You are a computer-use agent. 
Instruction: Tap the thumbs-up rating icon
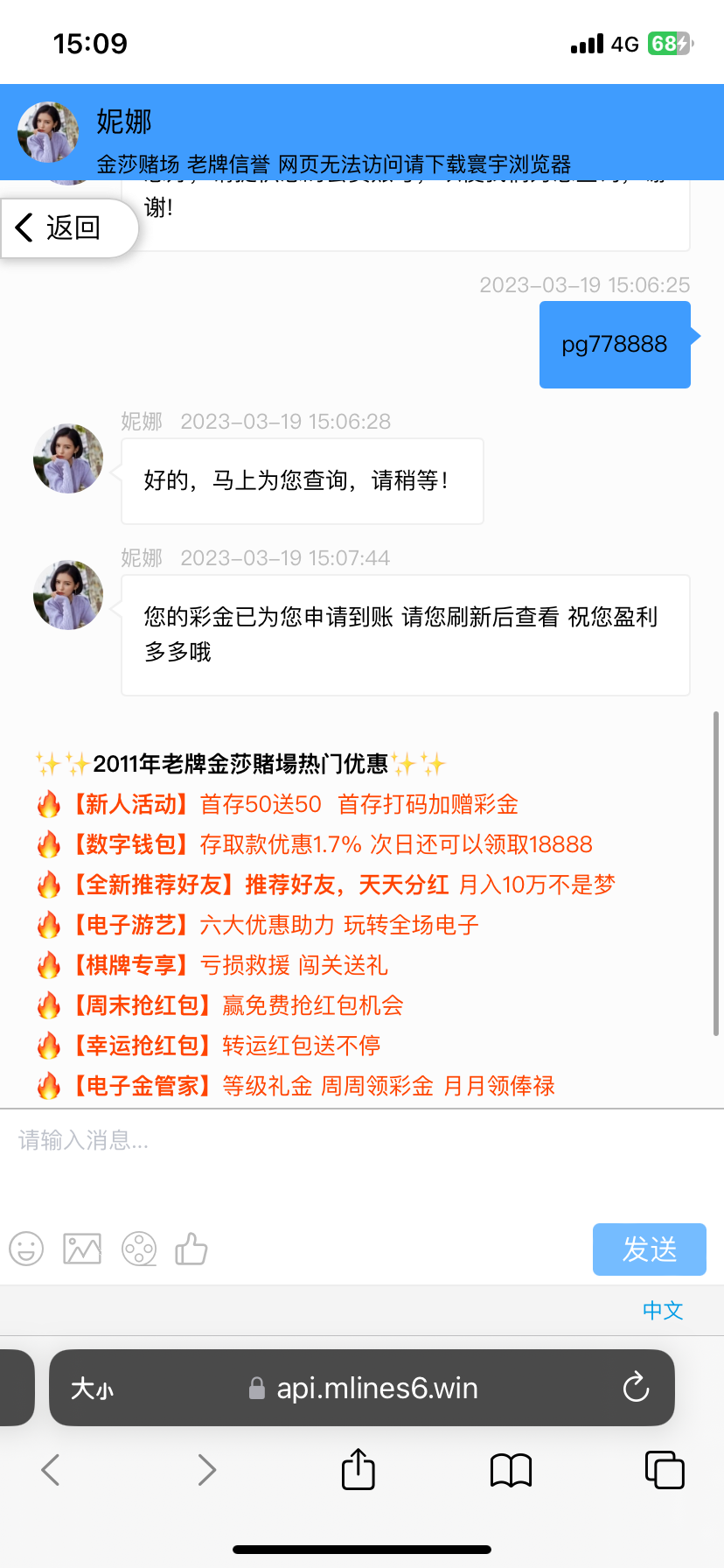tap(191, 1249)
